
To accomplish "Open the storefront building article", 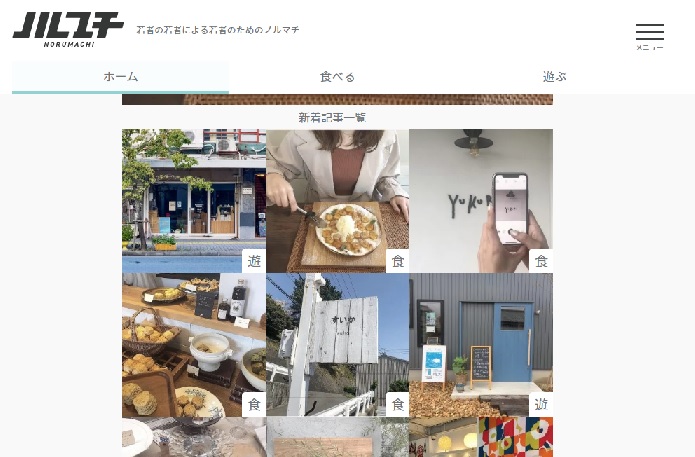I will tap(193, 200).
